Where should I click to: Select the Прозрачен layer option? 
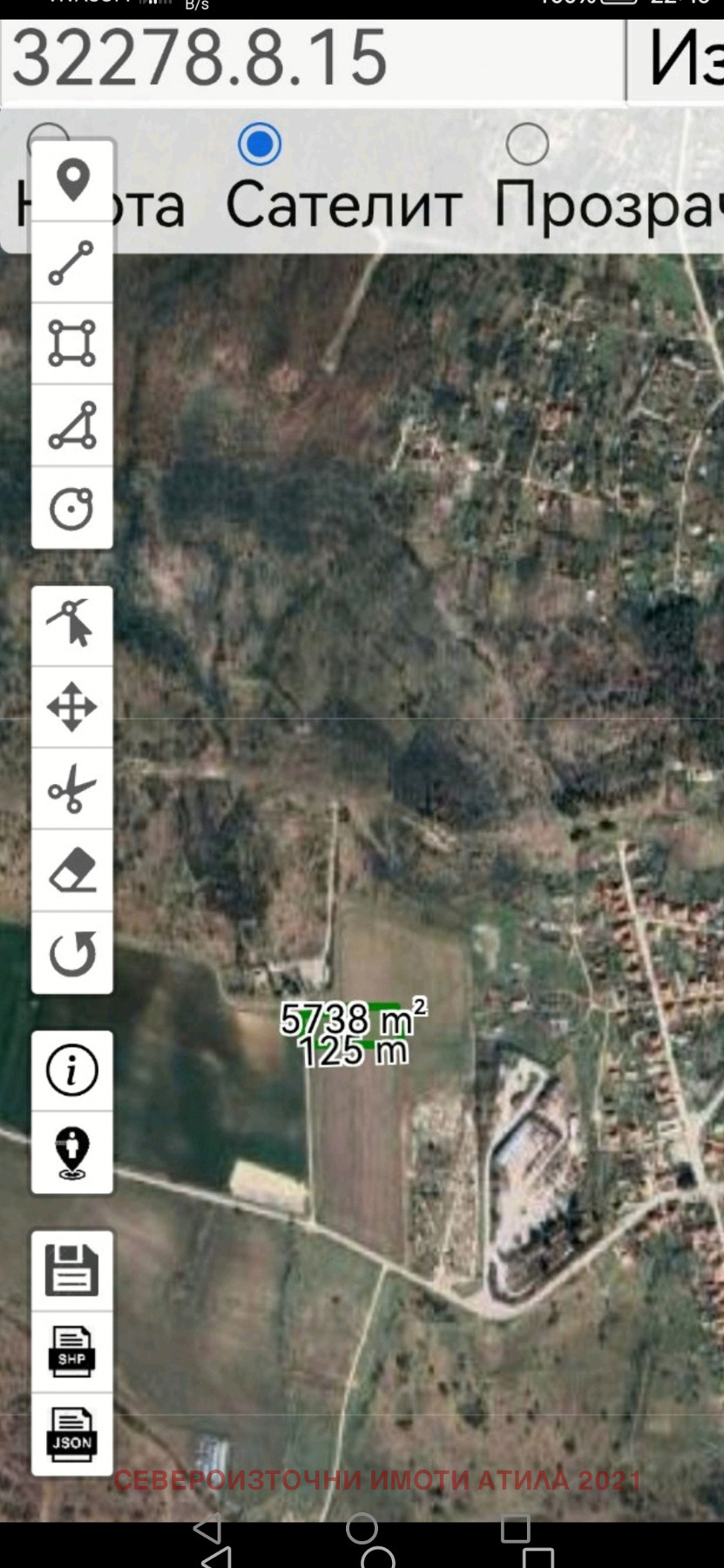click(x=527, y=145)
